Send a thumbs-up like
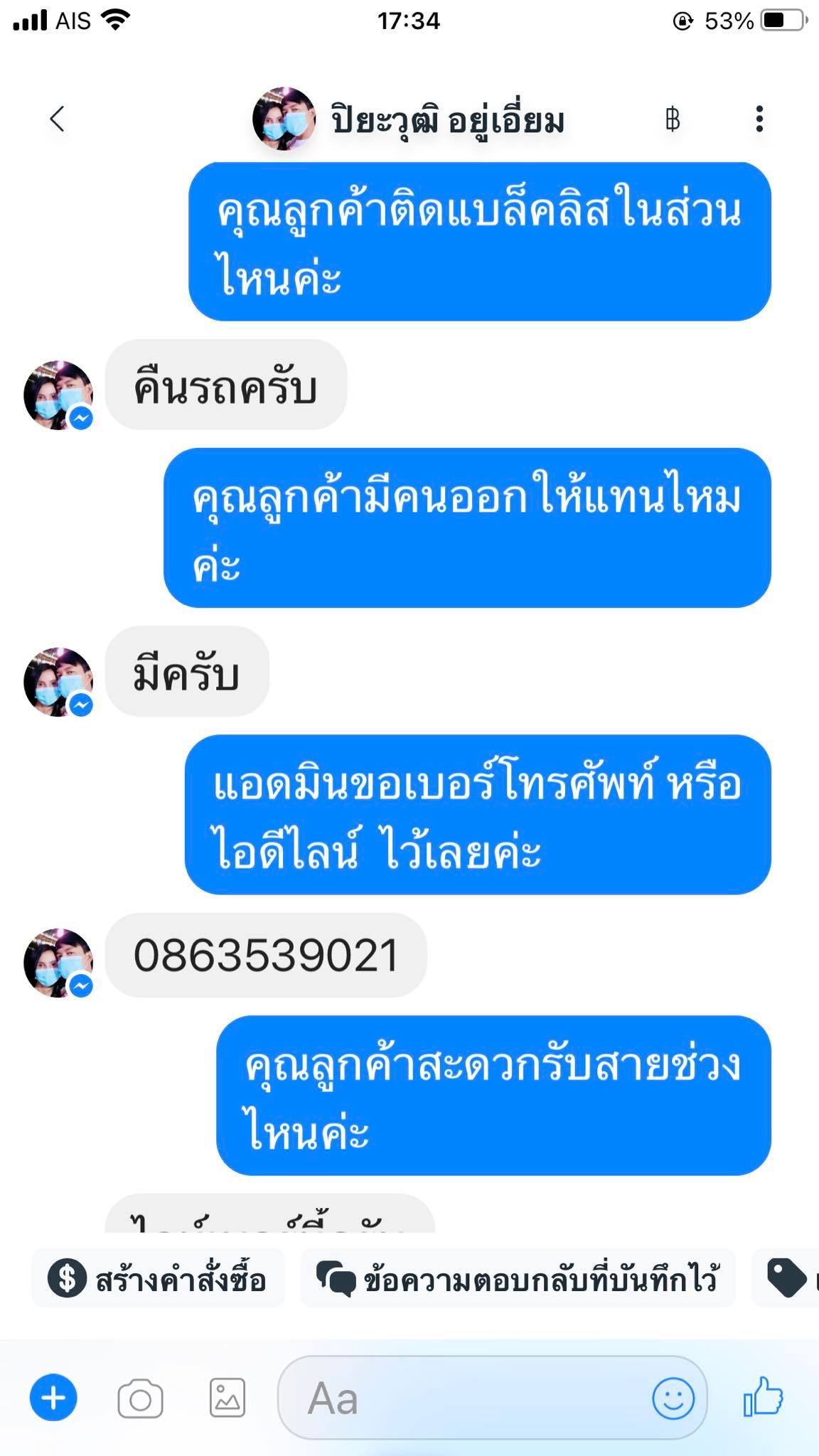This screenshot has width=819, height=1456. pos(764,1397)
